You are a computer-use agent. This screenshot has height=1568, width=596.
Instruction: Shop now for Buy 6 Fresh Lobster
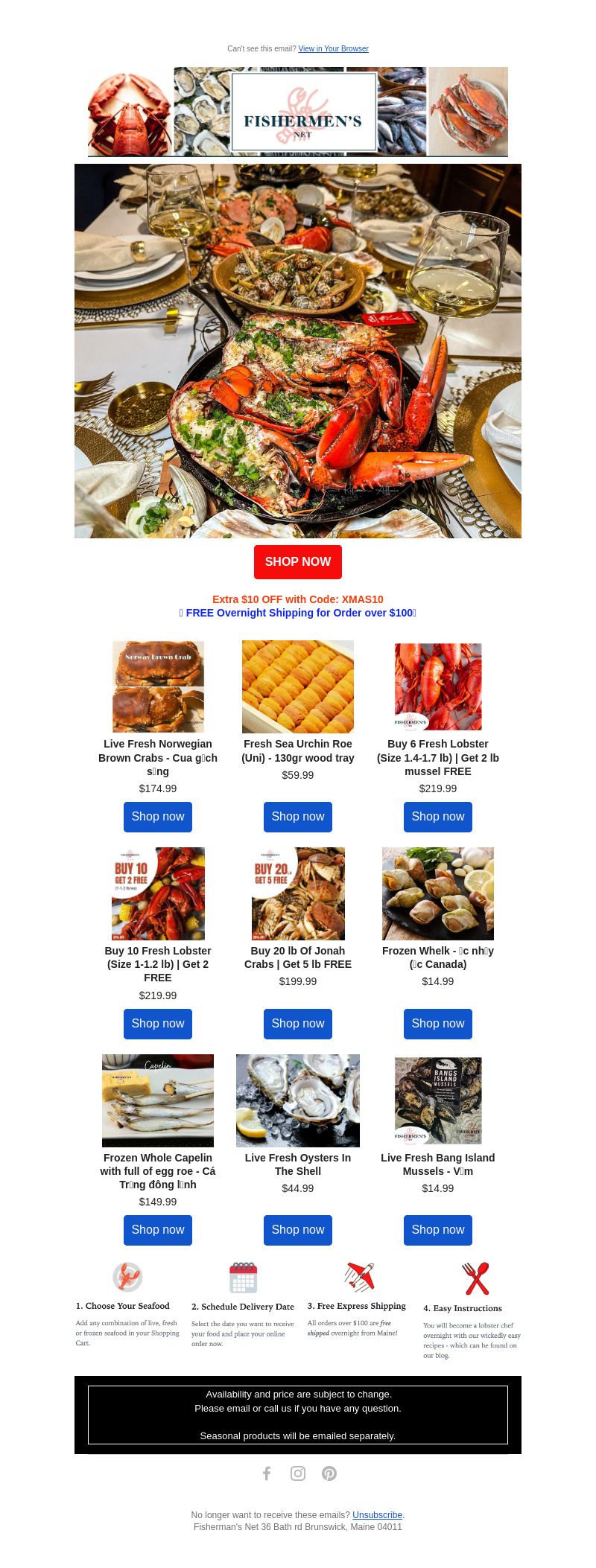pos(438,817)
